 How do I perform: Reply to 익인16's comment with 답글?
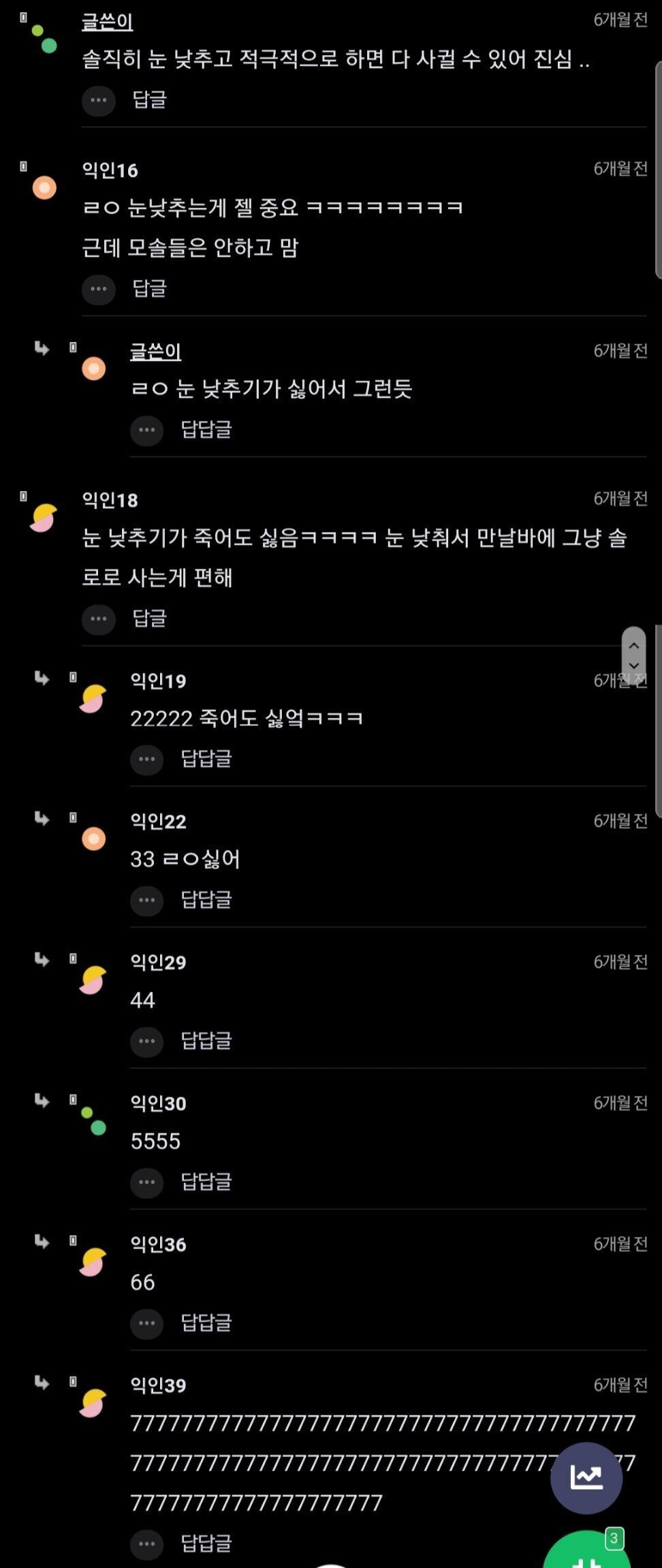click(149, 289)
